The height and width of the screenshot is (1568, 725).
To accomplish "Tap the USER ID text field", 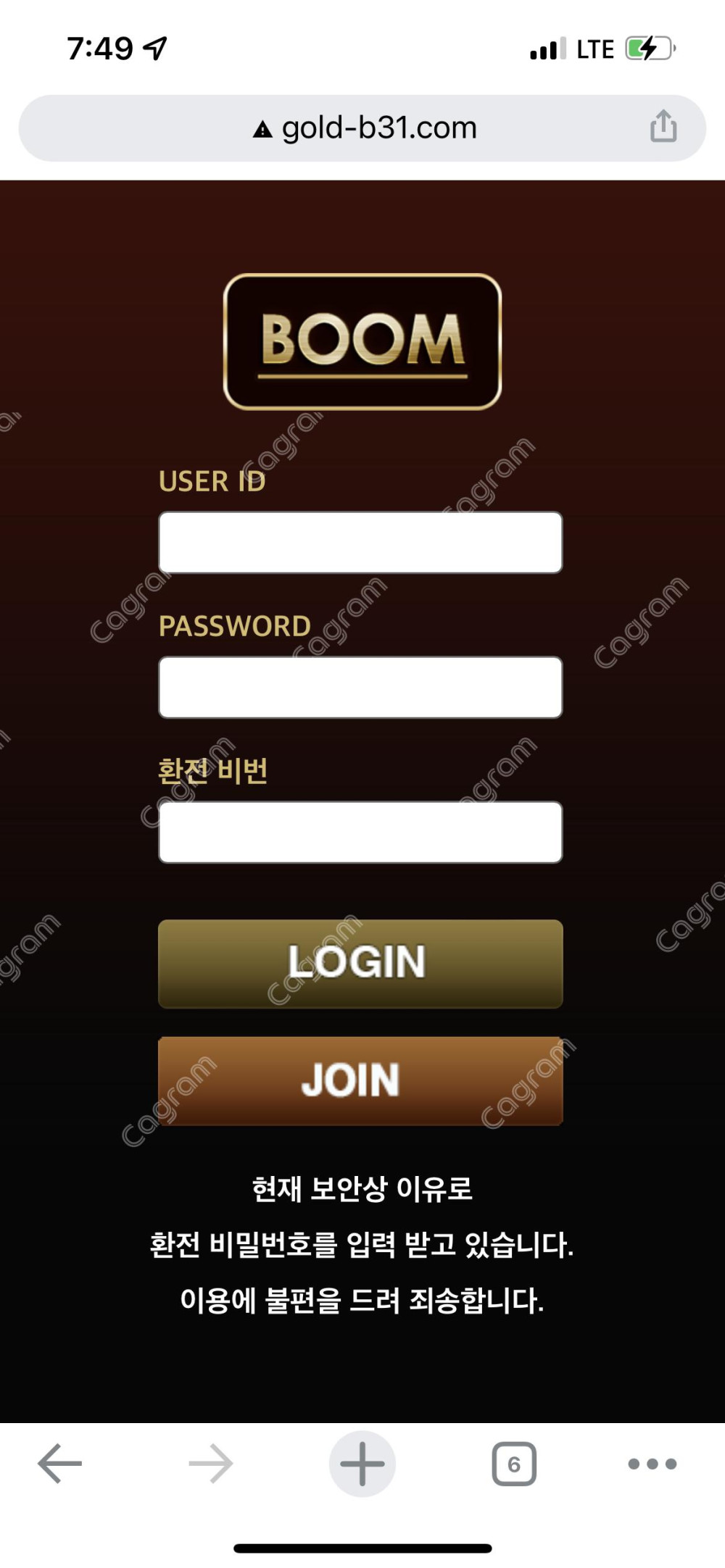I will pos(360,542).
